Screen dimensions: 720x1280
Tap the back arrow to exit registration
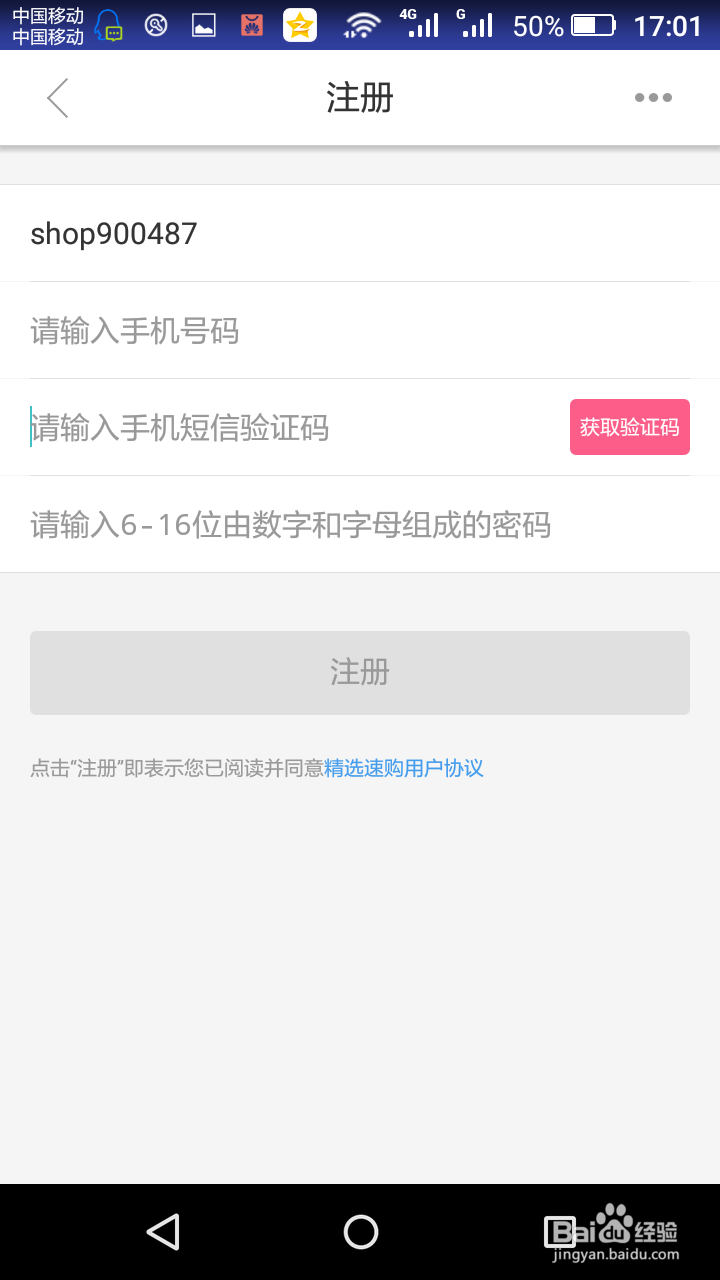point(57,97)
